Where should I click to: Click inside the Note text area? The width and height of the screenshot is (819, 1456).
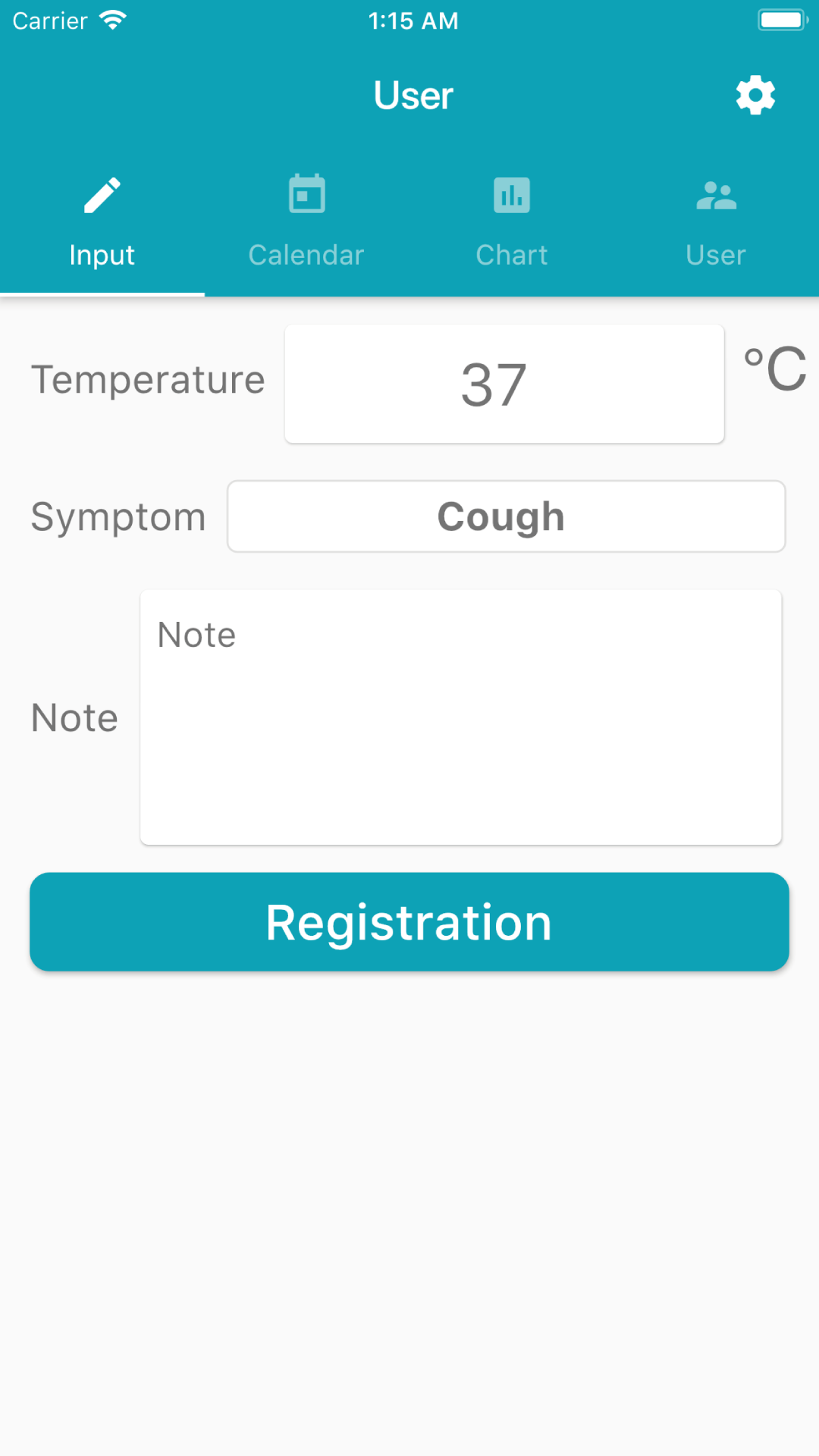[x=460, y=717]
